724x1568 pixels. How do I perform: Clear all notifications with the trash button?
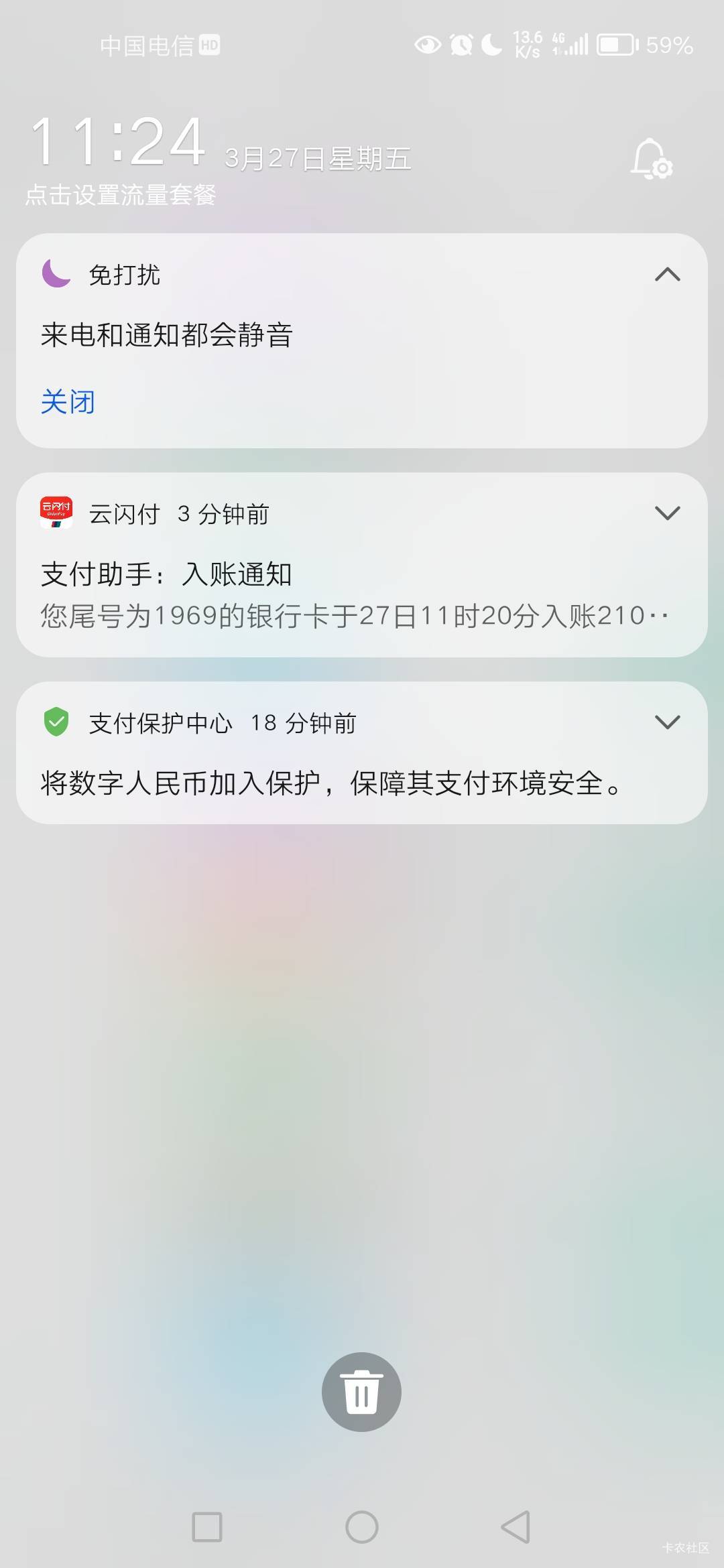[361, 1392]
